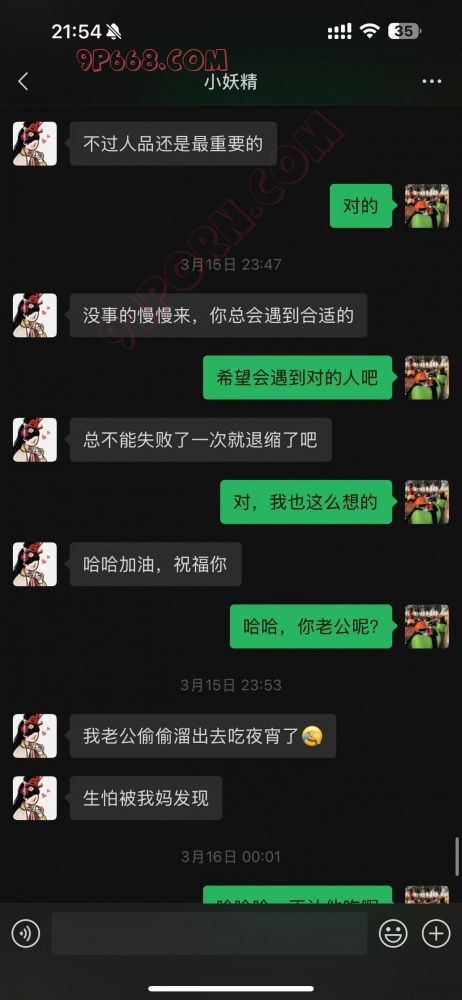Open the chat info overflow menu
Image resolution: width=462 pixels, height=1000 pixels.
pyautogui.click(x=431, y=81)
